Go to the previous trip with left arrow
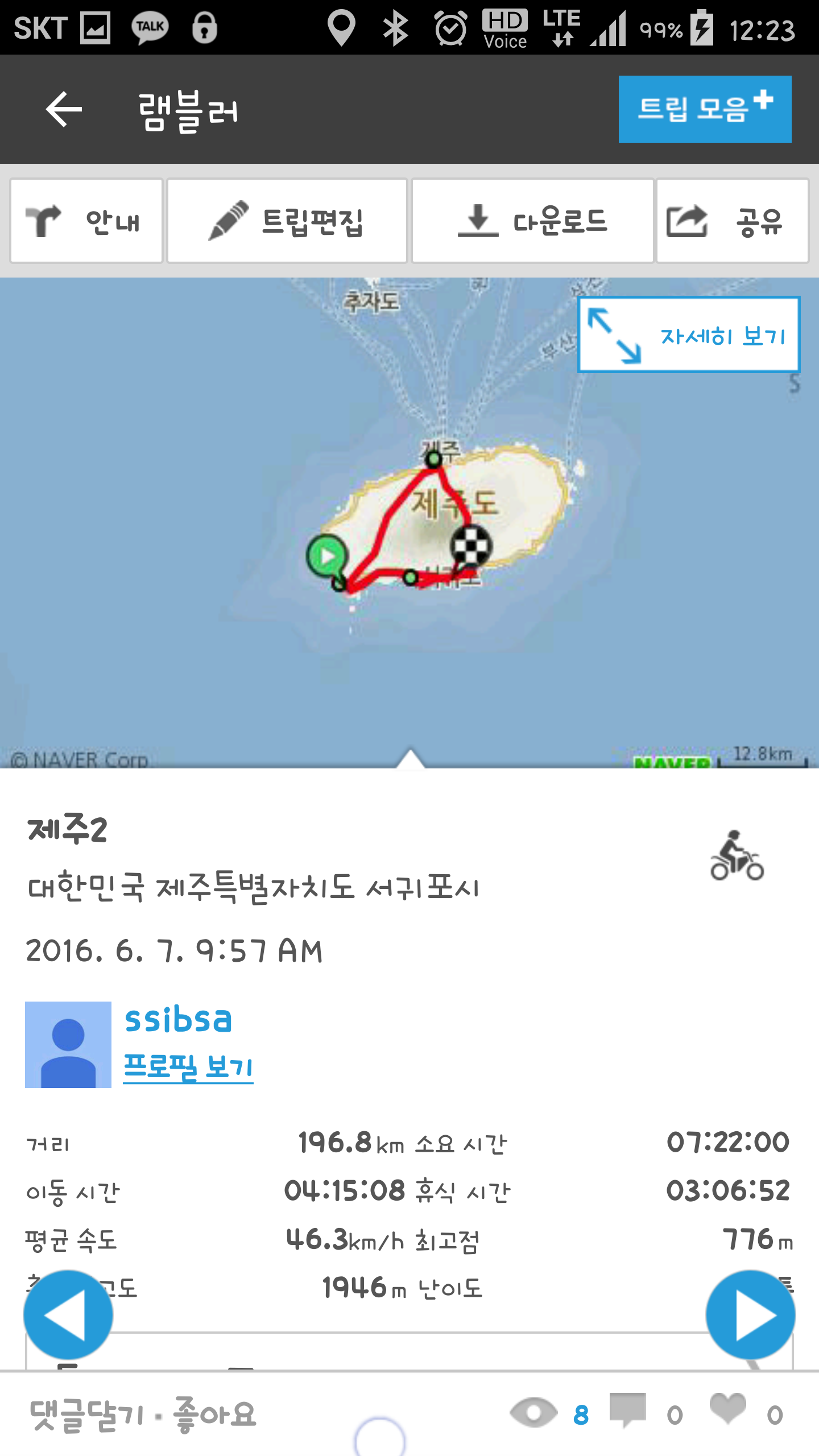The height and width of the screenshot is (1456, 819). [x=68, y=1315]
